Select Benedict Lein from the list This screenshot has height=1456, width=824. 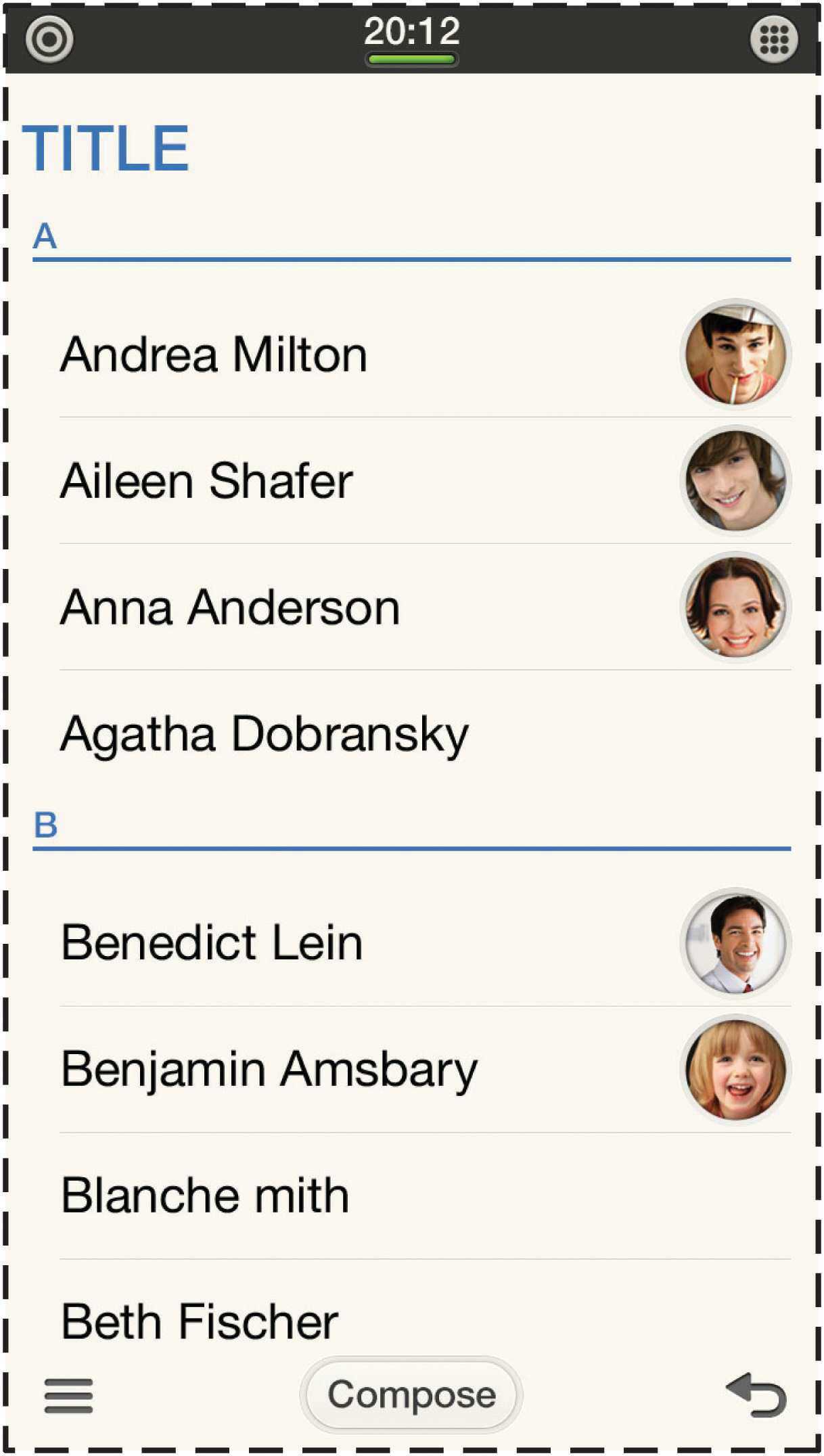point(212,942)
